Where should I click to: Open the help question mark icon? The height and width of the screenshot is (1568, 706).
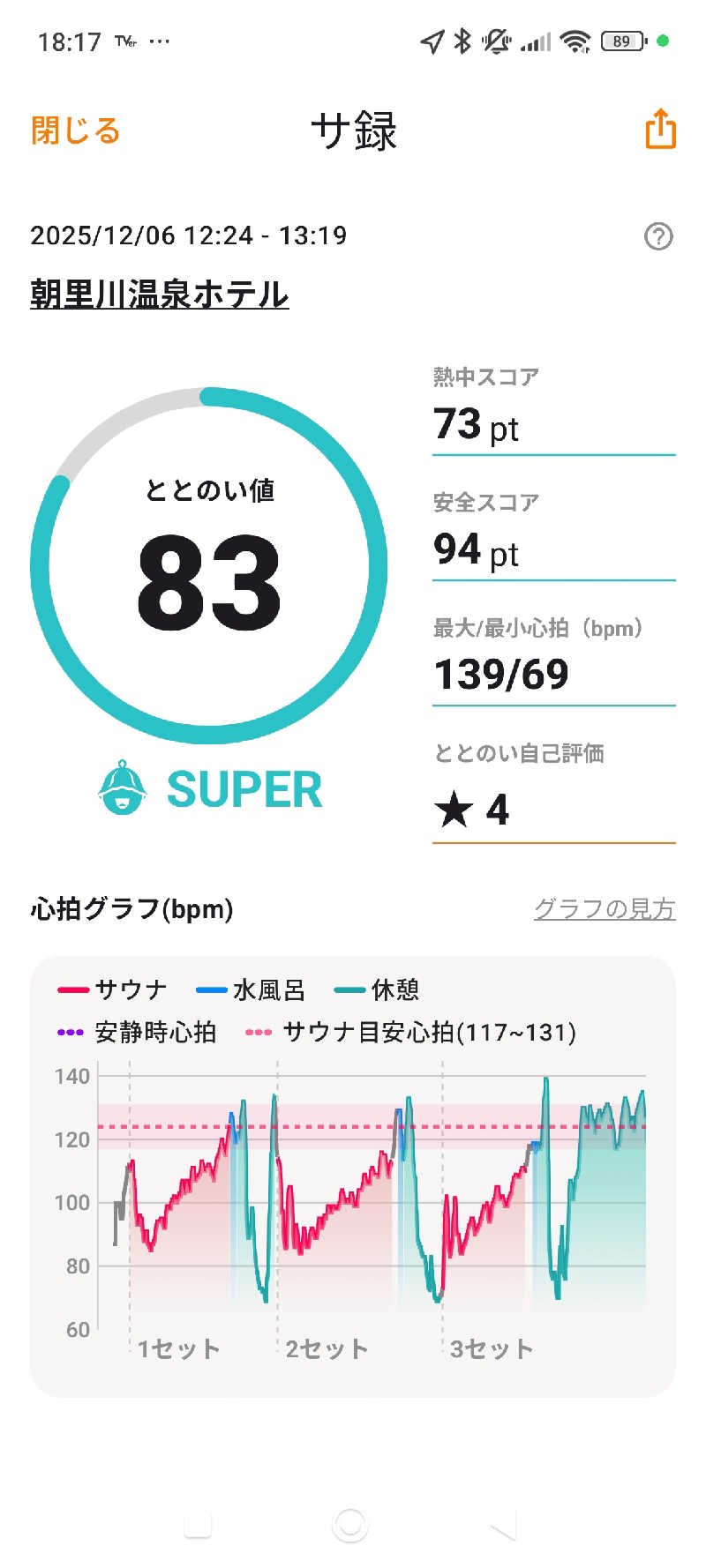point(658,236)
